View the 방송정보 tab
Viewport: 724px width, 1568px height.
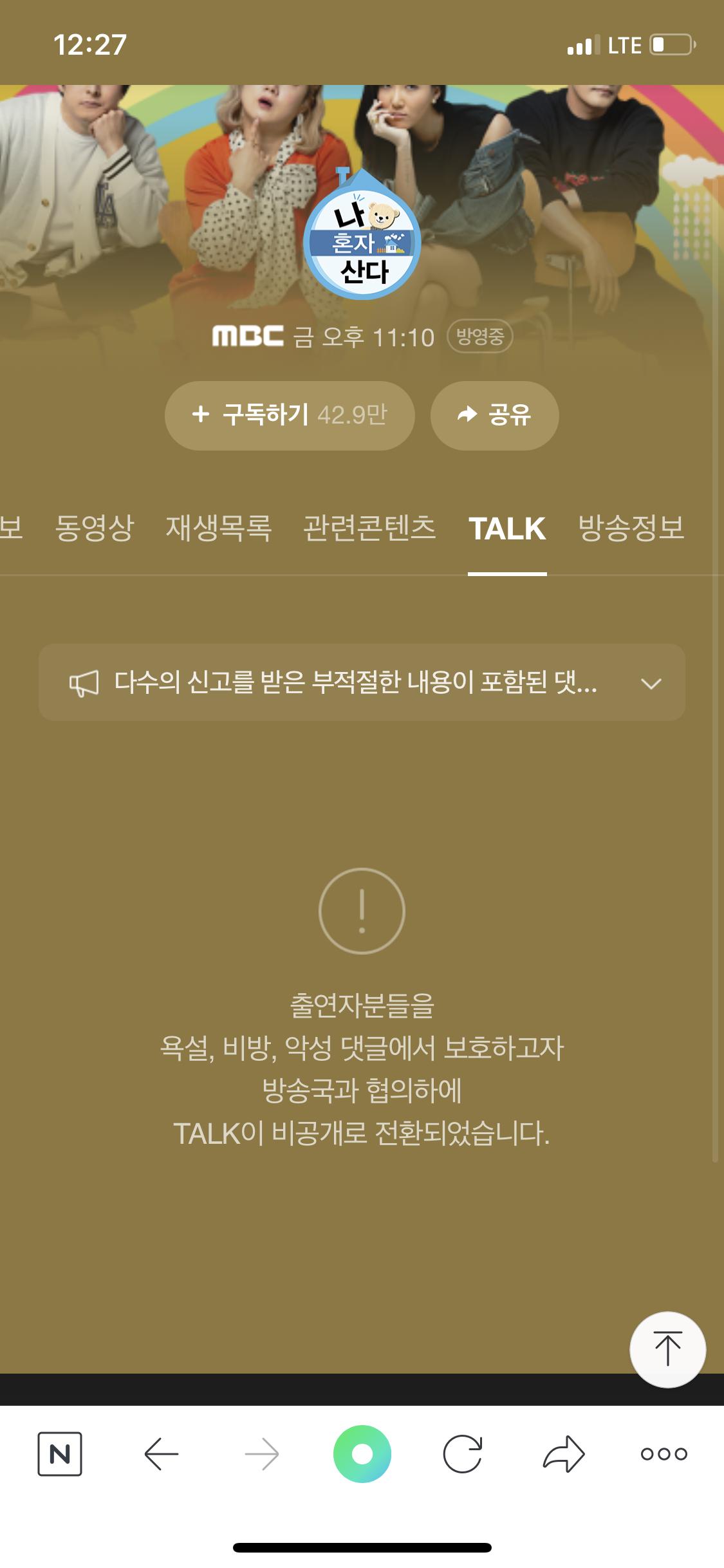tap(631, 528)
